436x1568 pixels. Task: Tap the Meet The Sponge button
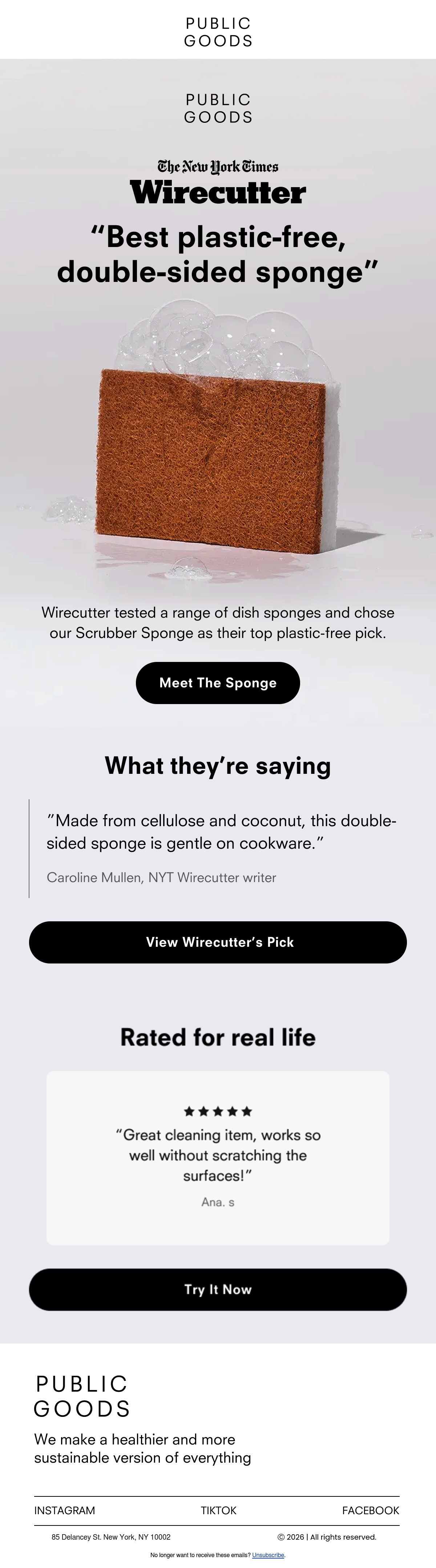tap(218, 683)
